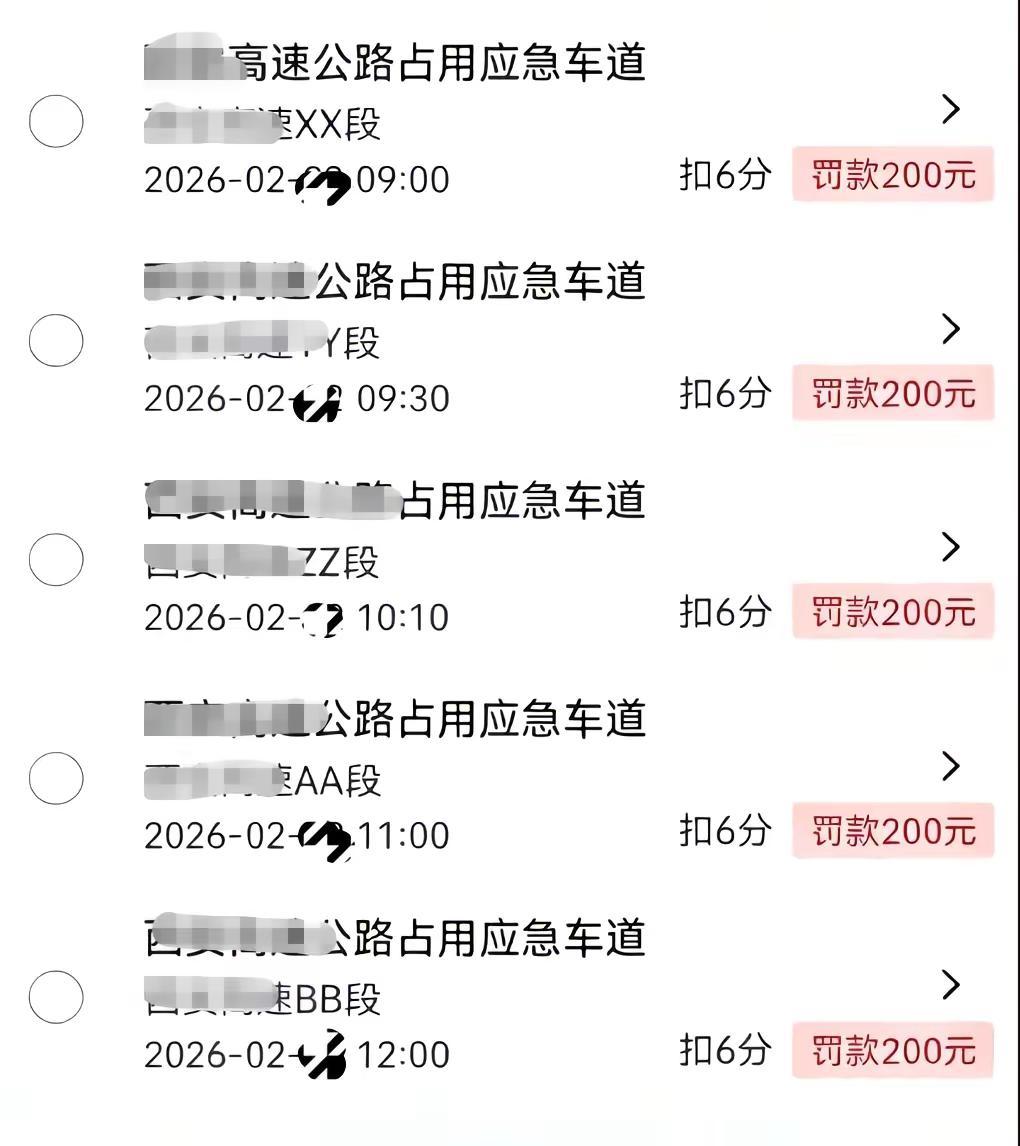Click 罚款200元 beside the 11:00 record
This screenshot has width=1020, height=1146.
click(893, 831)
